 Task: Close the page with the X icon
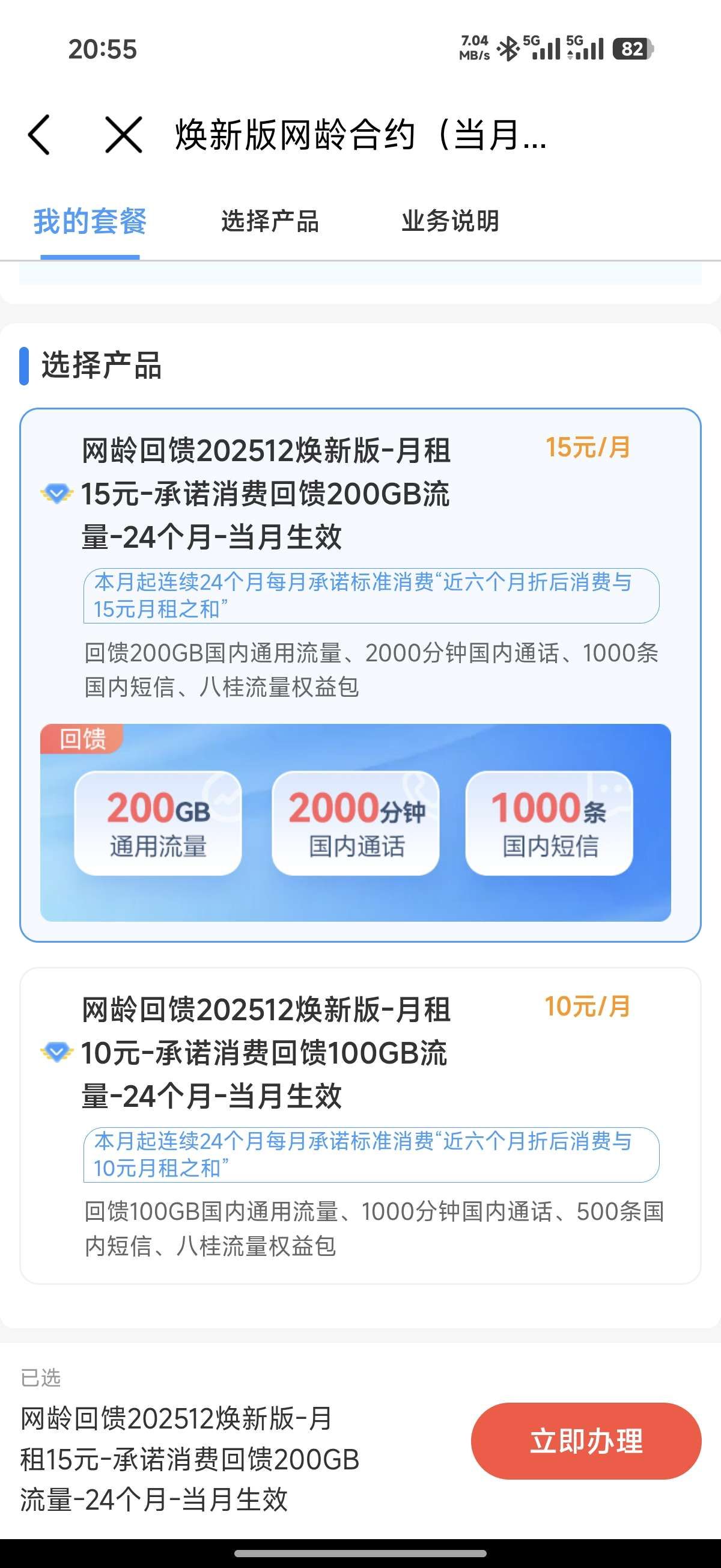coord(124,135)
